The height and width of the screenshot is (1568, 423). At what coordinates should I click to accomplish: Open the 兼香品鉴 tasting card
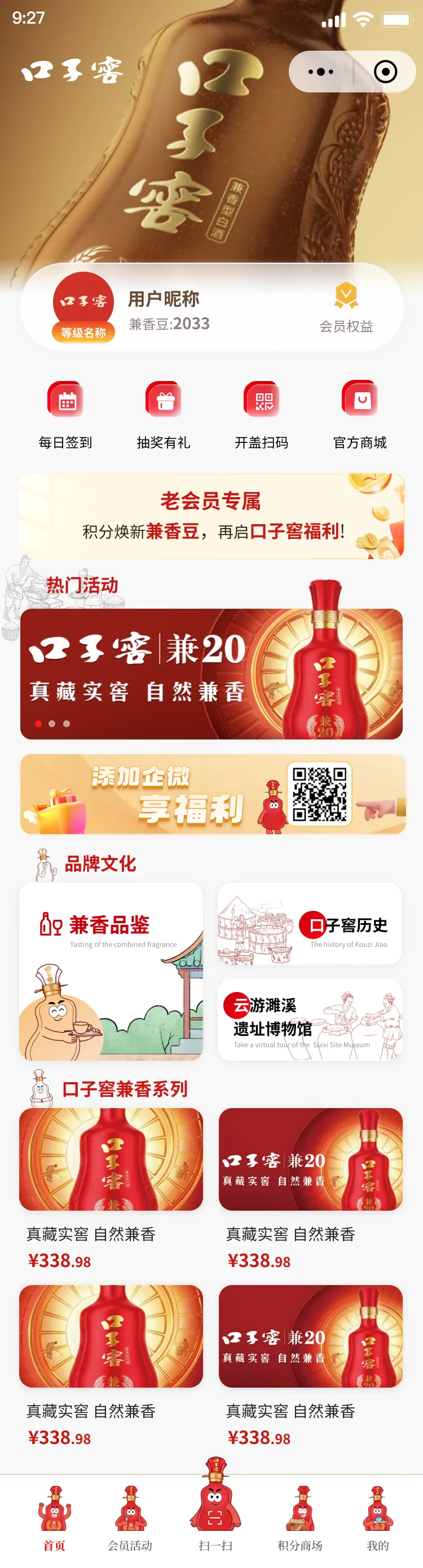(111, 972)
